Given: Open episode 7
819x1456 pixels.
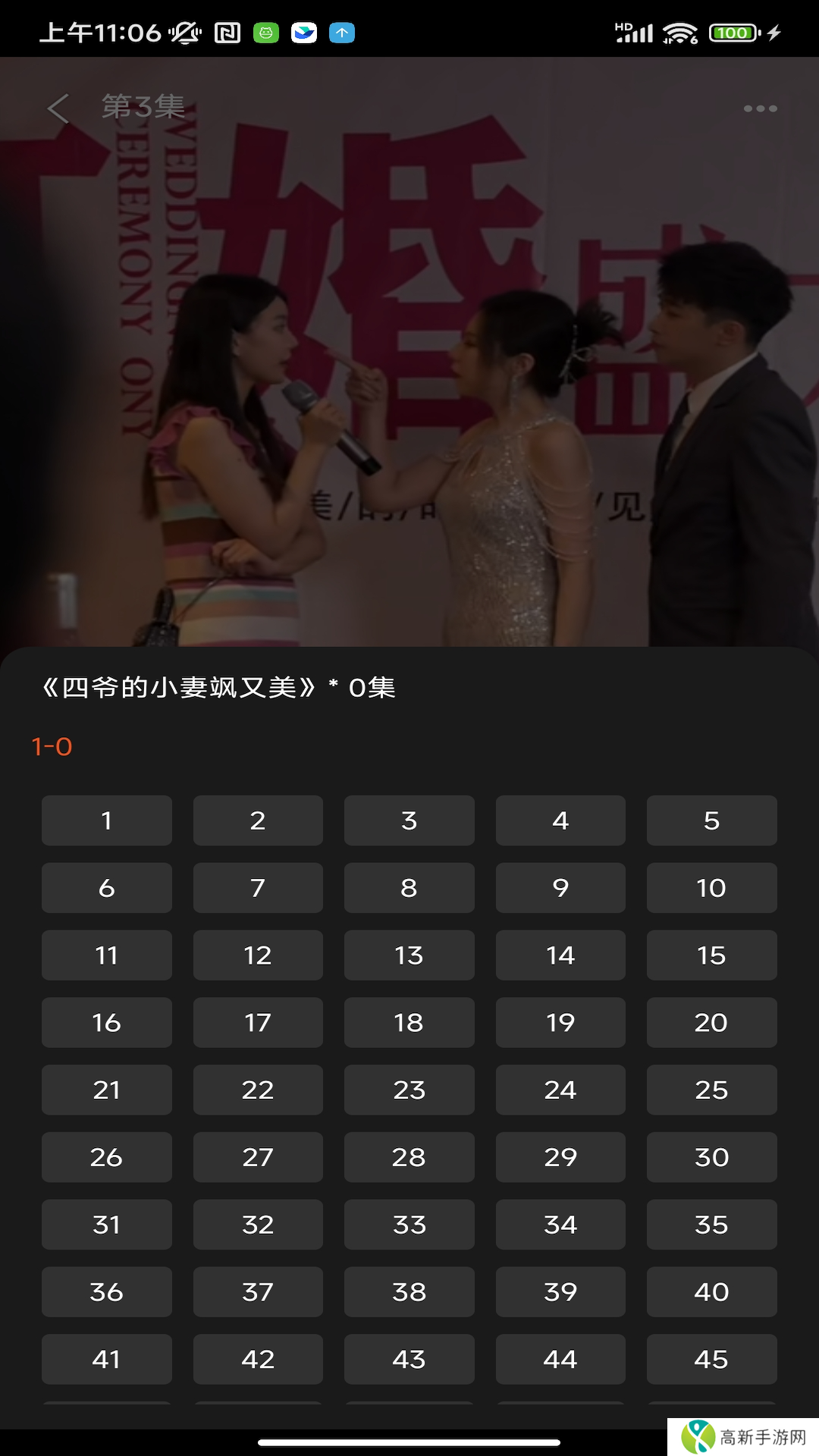Looking at the screenshot, I should coord(258,888).
